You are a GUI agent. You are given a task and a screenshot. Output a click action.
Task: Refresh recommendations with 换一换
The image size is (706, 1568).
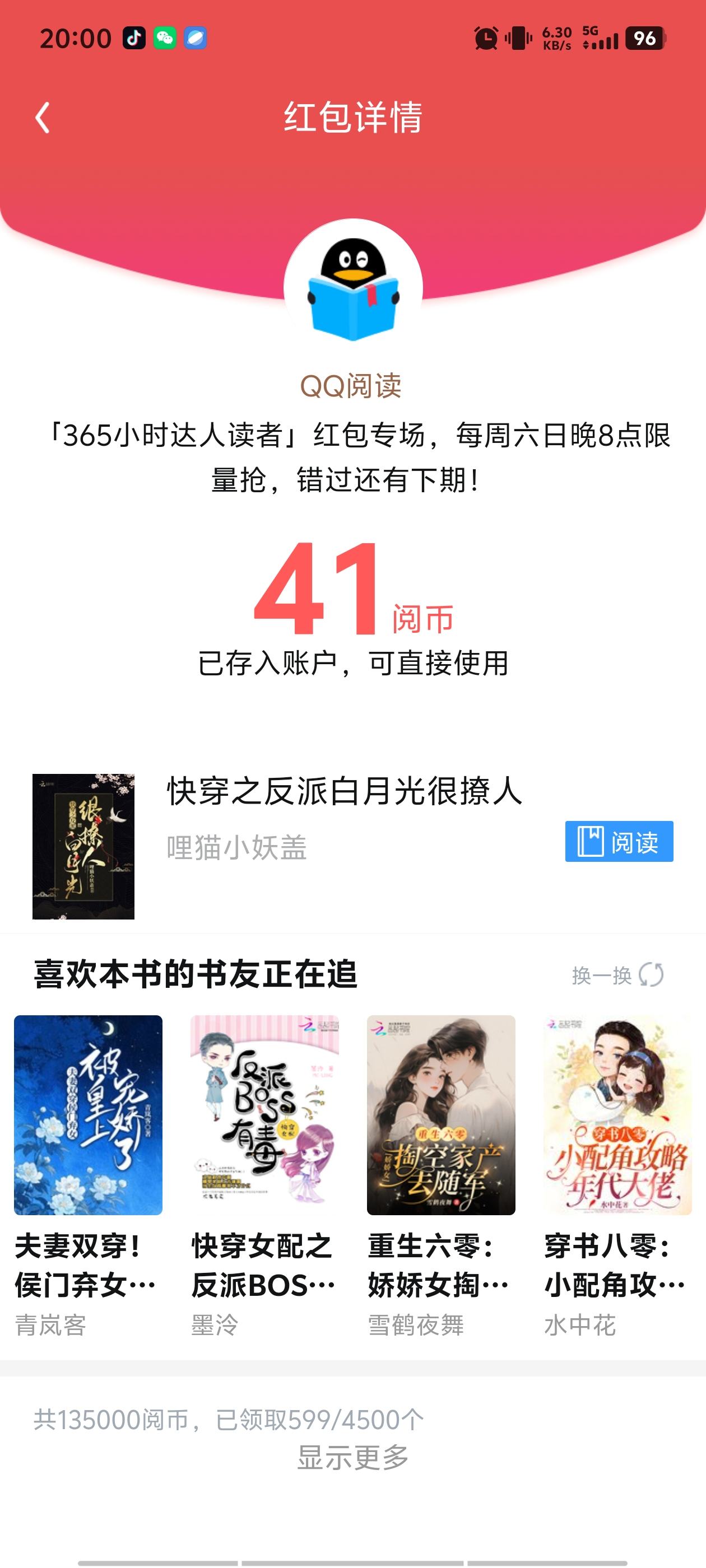(x=617, y=975)
